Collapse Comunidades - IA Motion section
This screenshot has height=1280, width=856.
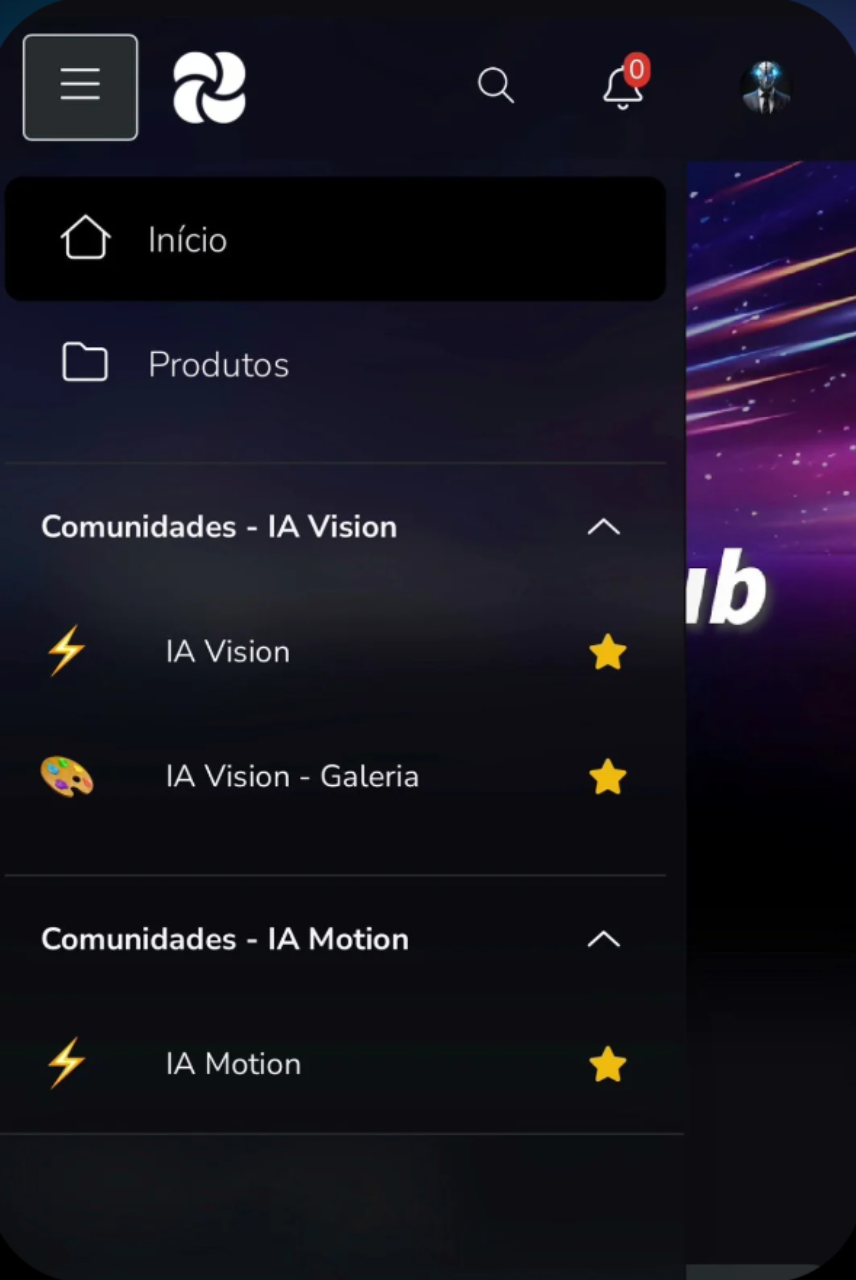(x=603, y=939)
